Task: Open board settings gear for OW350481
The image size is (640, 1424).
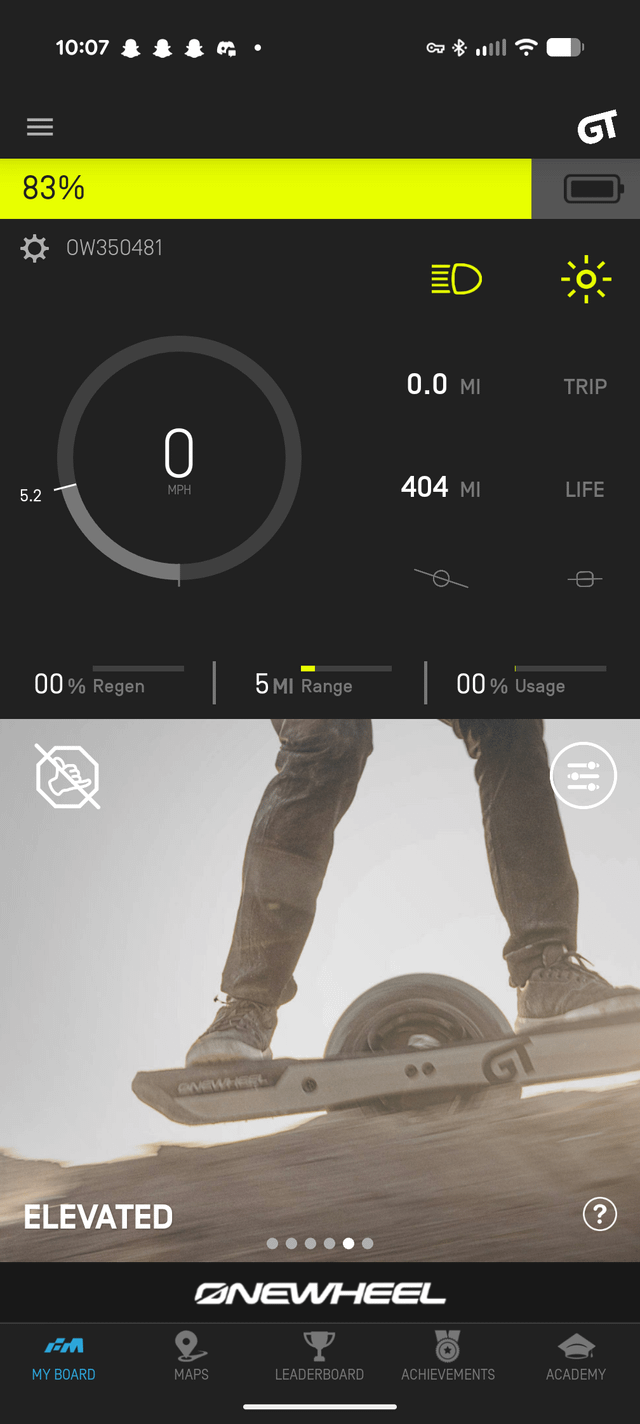Action: click(35, 248)
